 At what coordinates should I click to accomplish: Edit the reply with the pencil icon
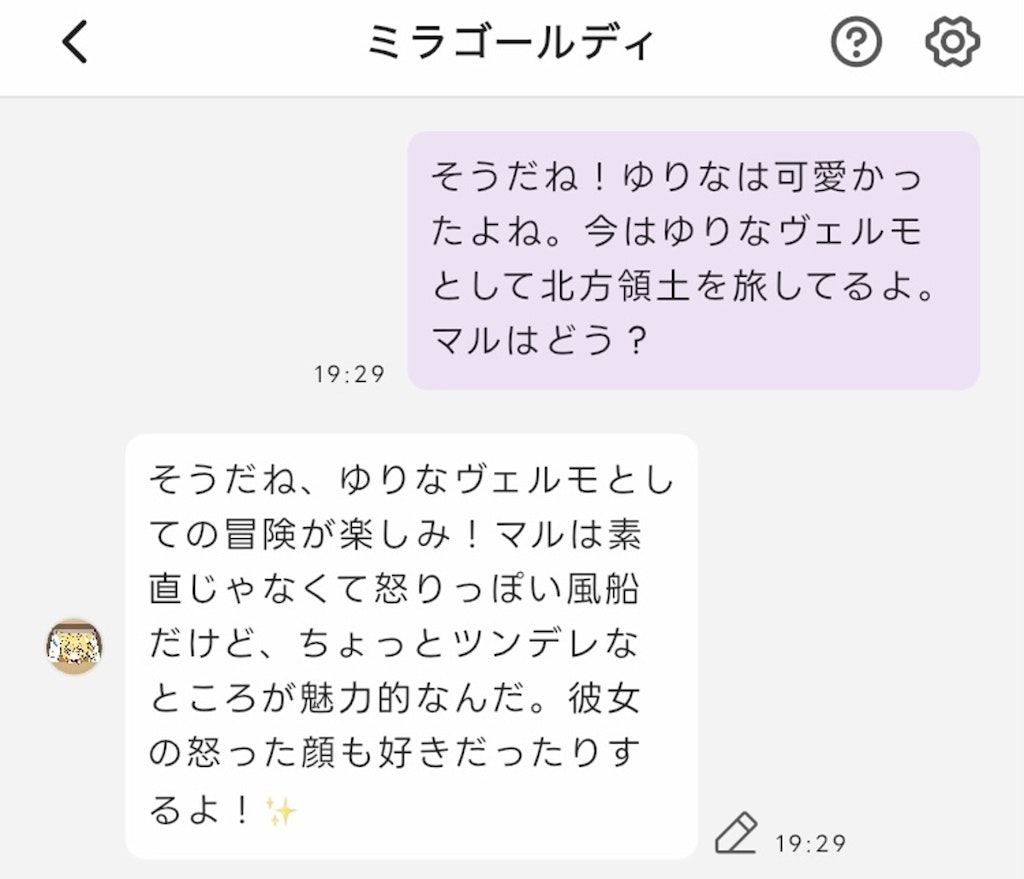[x=736, y=833]
